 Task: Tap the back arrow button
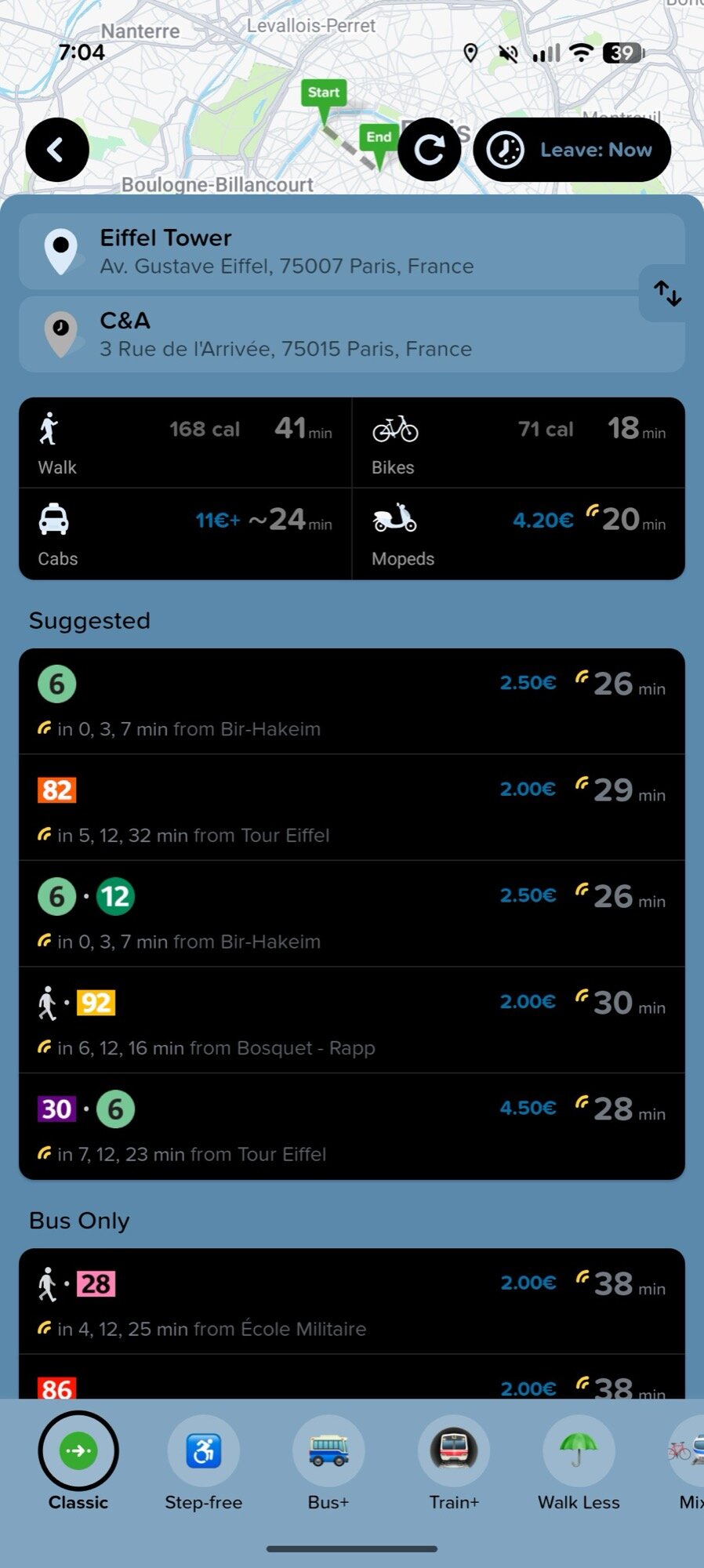(56, 150)
